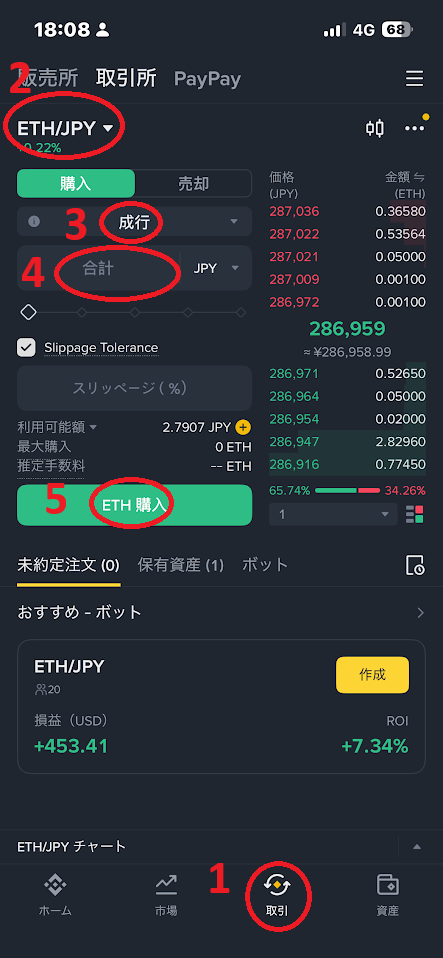Open the hamburger menu
This screenshot has height=958, width=443.
(x=414, y=78)
